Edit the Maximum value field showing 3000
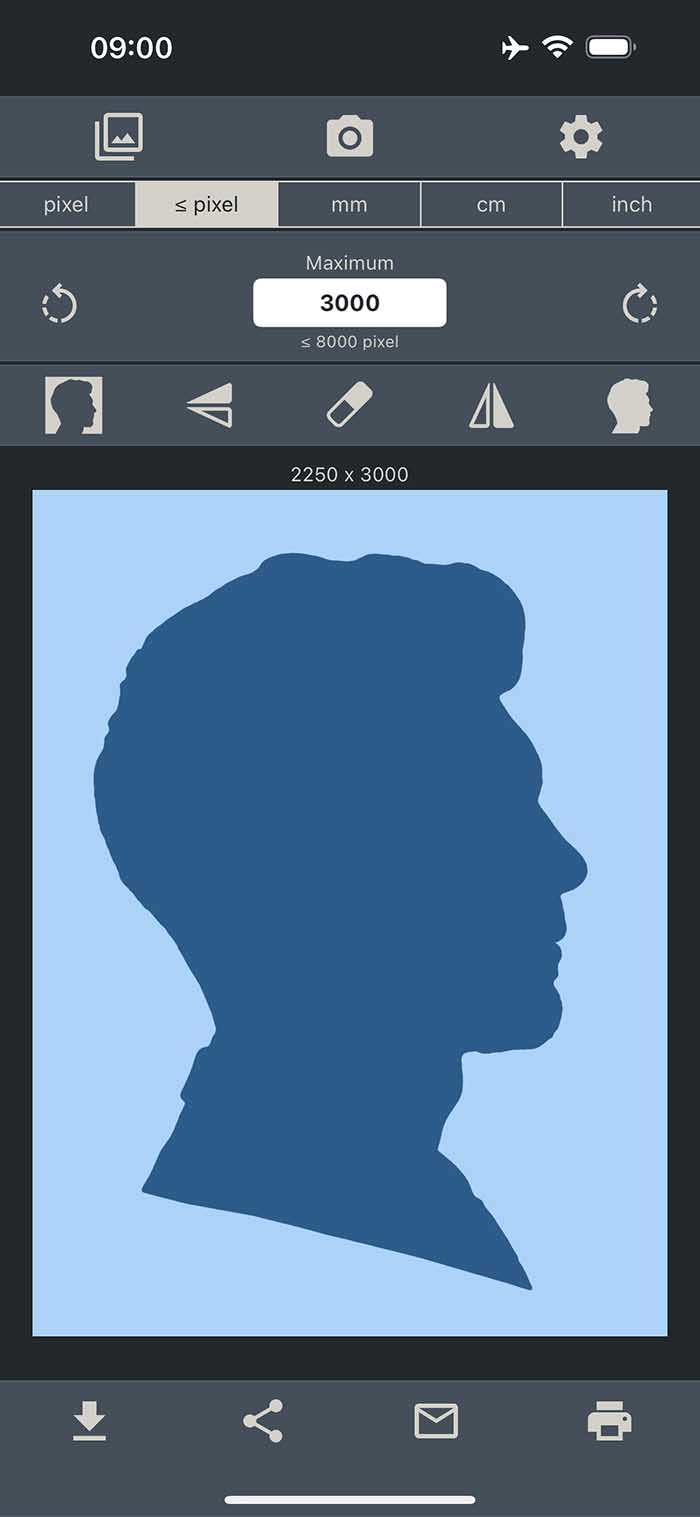The height and width of the screenshot is (1517, 700). tap(350, 303)
